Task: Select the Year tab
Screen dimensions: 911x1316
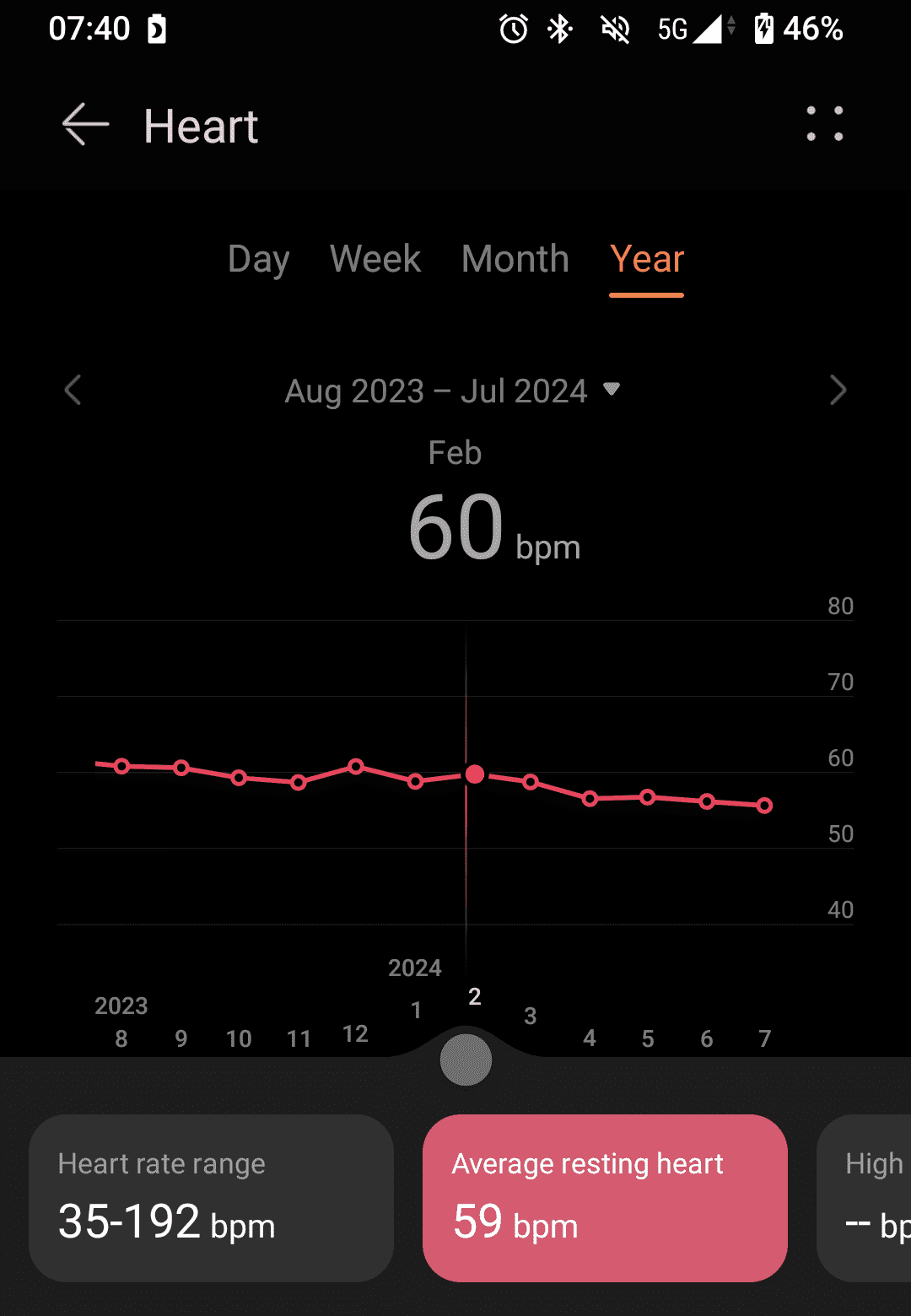Action: (x=647, y=259)
